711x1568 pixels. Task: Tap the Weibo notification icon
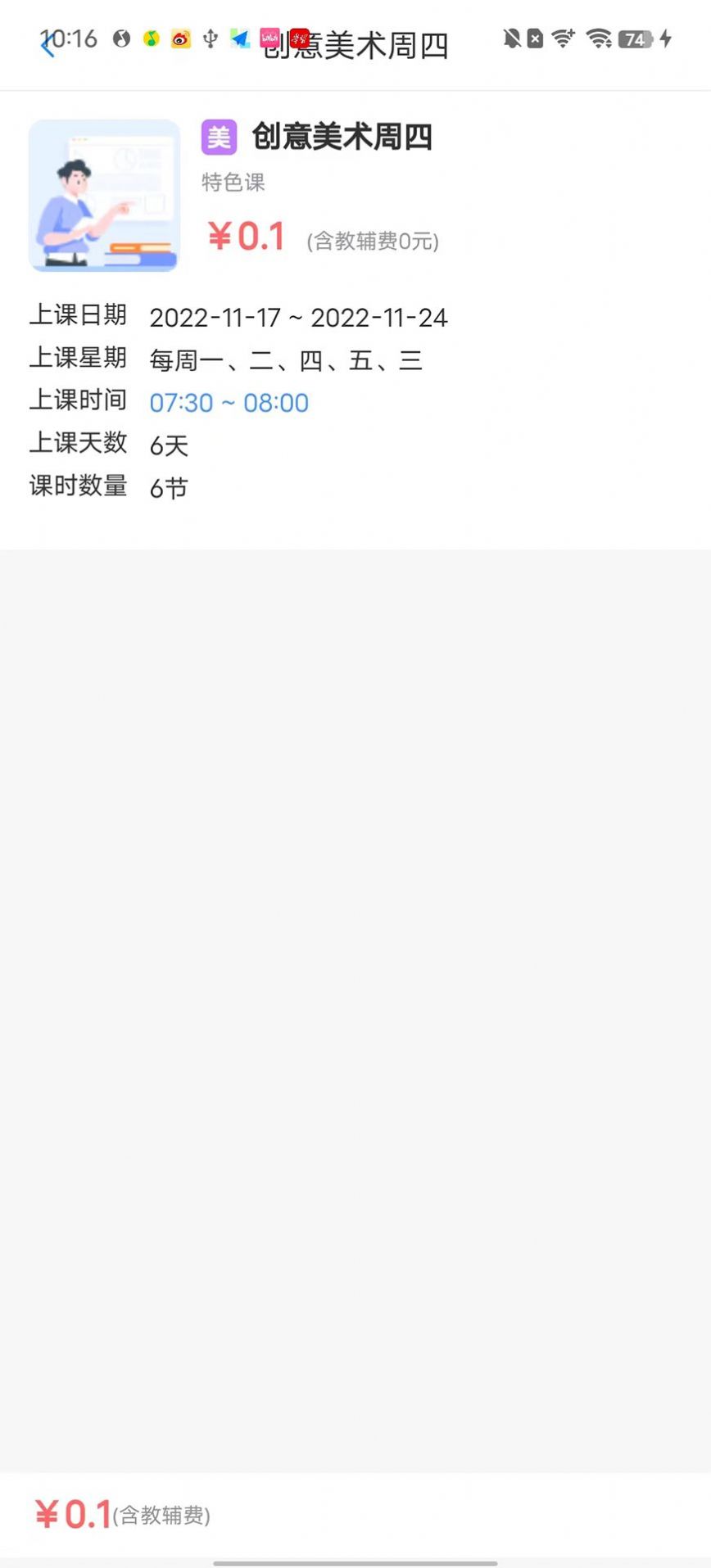[x=179, y=38]
